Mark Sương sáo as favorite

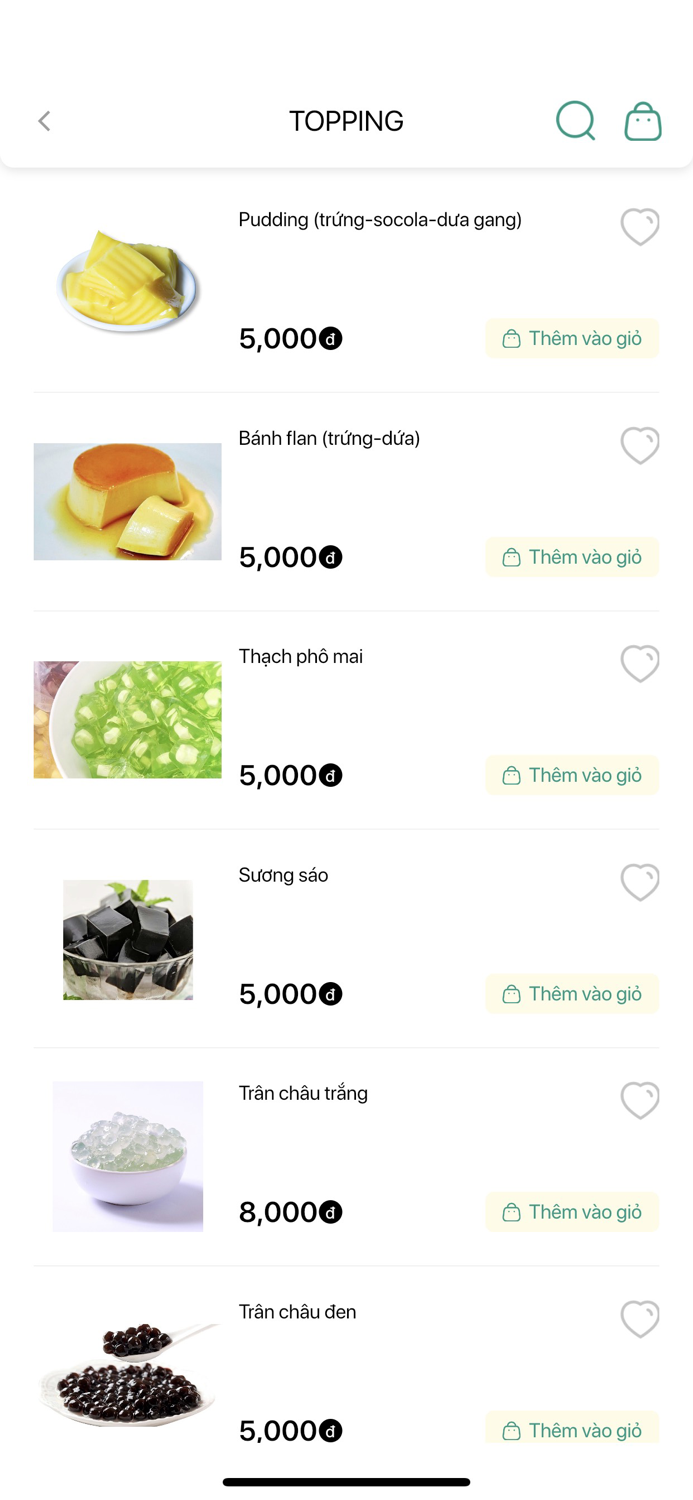(x=640, y=882)
